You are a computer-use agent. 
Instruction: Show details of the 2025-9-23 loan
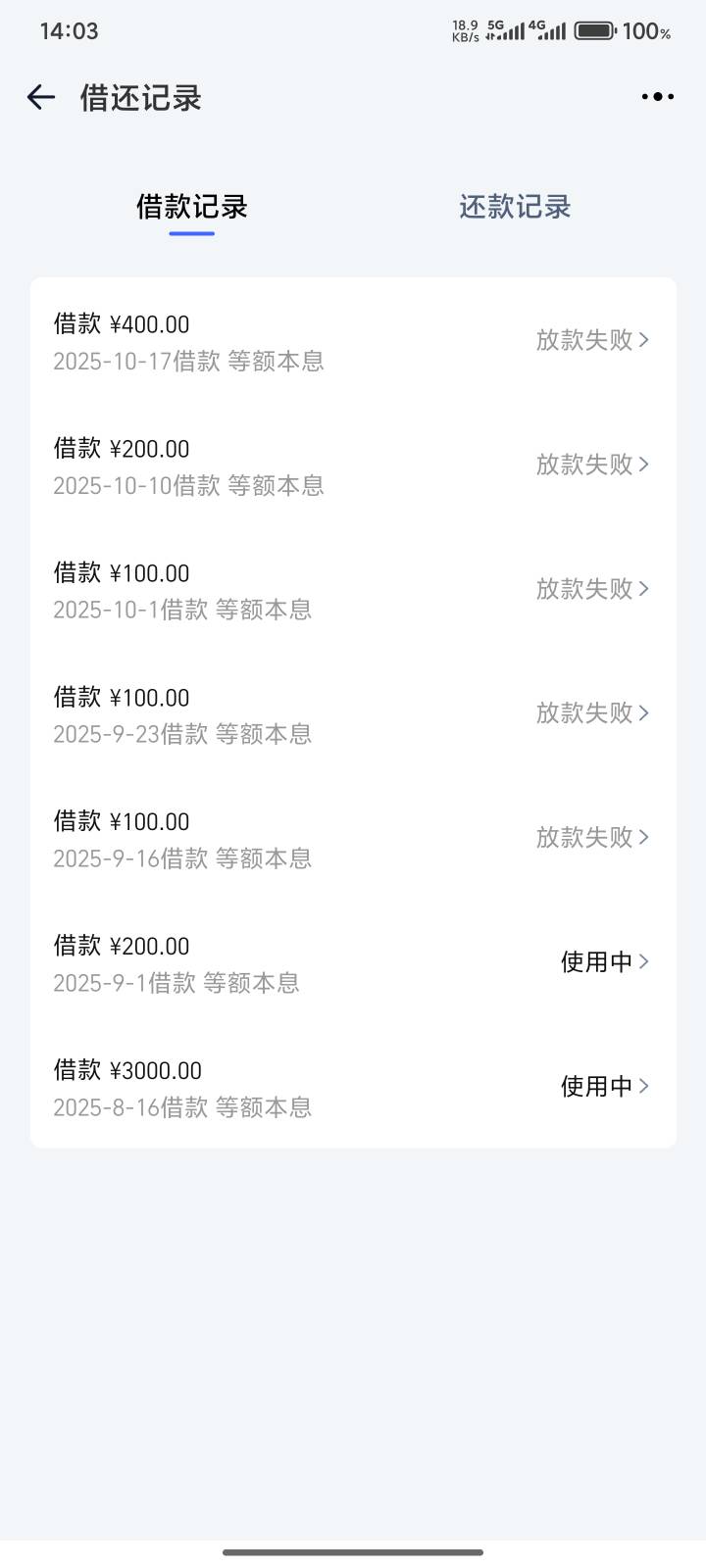coord(353,714)
